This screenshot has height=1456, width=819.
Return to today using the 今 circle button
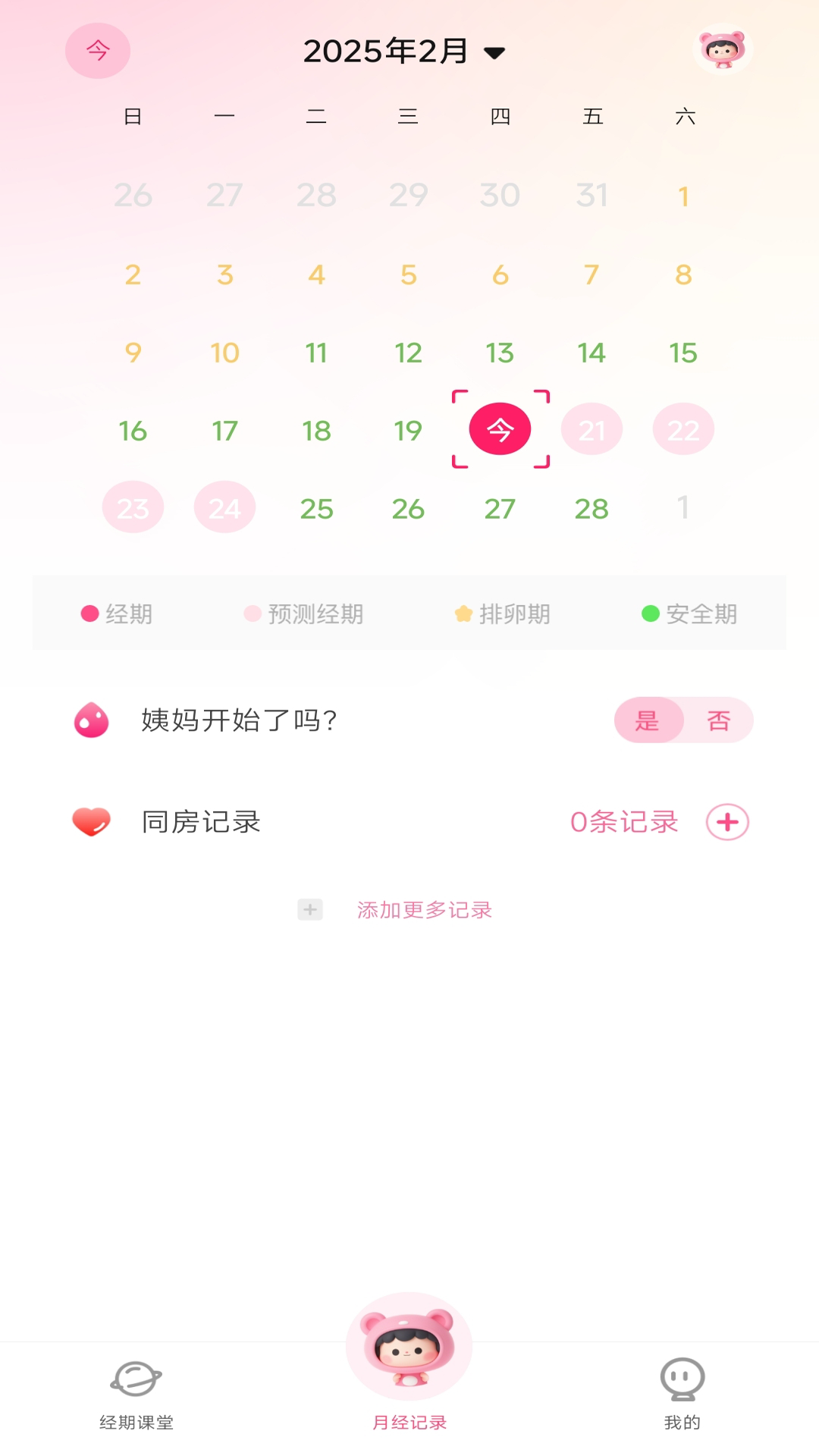pos(97,50)
